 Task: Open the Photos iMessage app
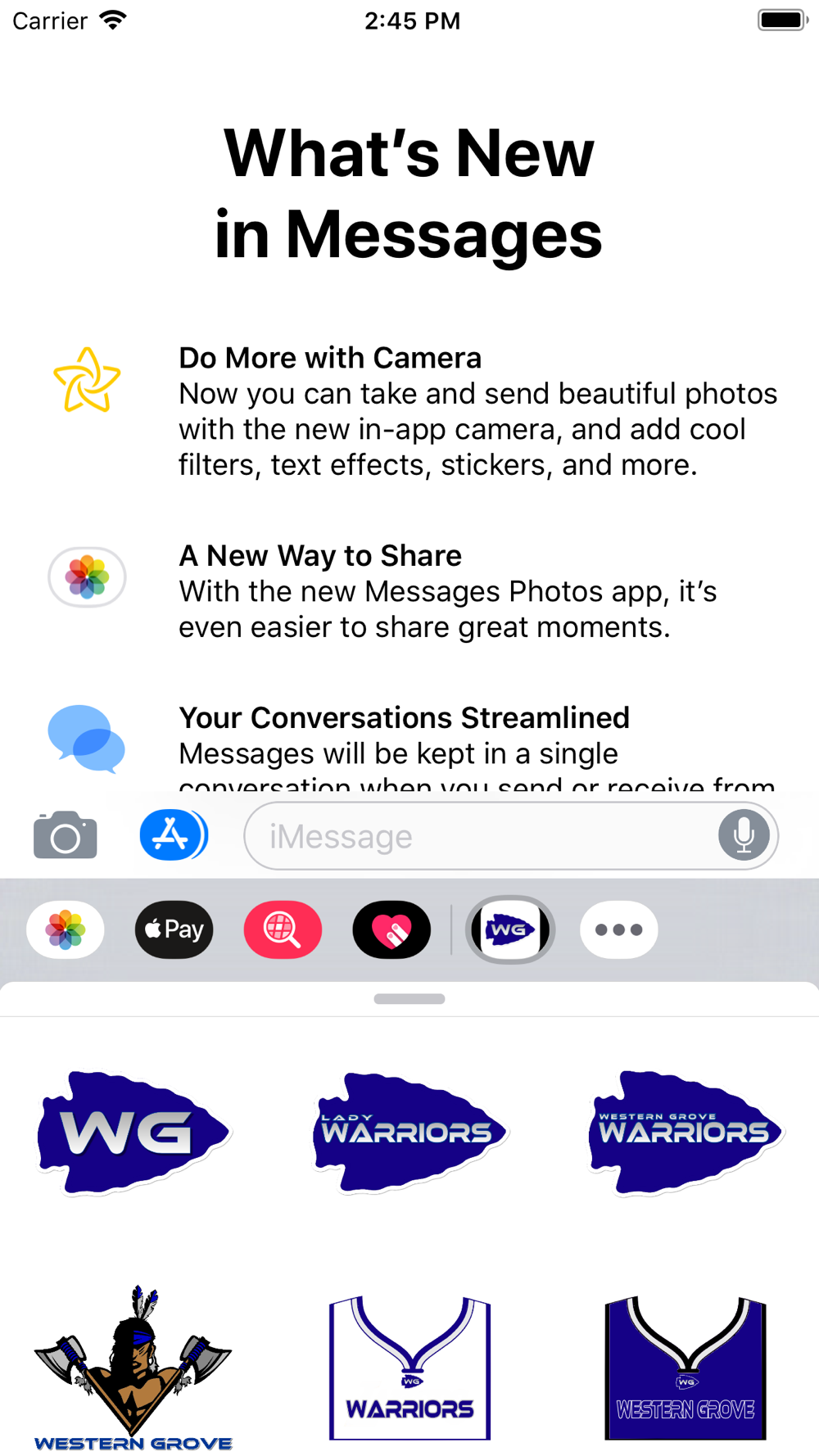click(66, 929)
